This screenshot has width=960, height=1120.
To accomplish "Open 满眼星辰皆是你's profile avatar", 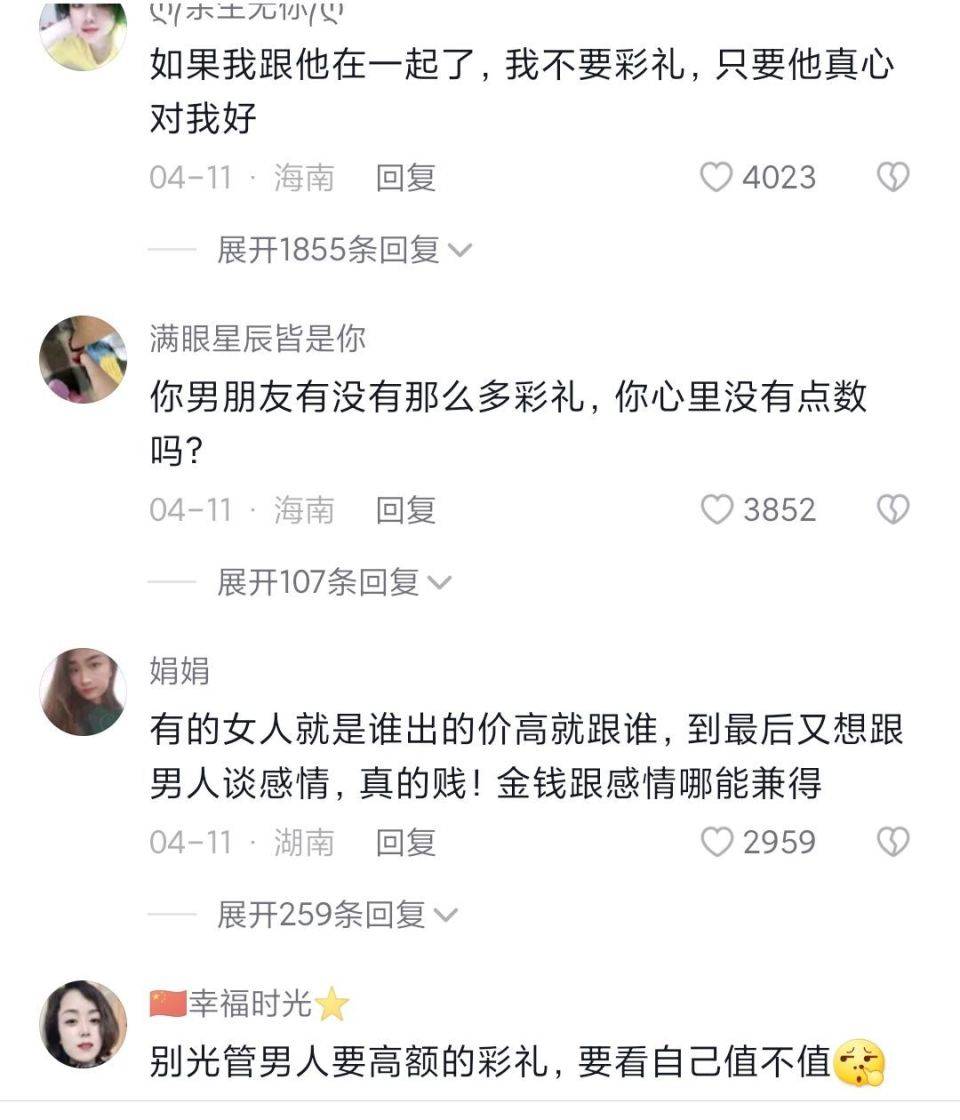I will click(83, 359).
